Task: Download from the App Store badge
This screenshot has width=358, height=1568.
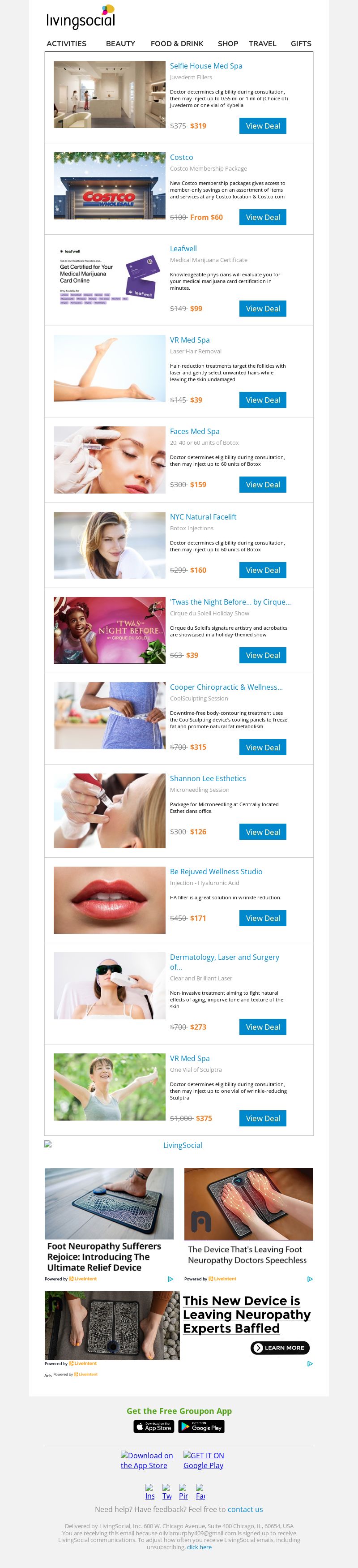Action: (x=154, y=1427)
